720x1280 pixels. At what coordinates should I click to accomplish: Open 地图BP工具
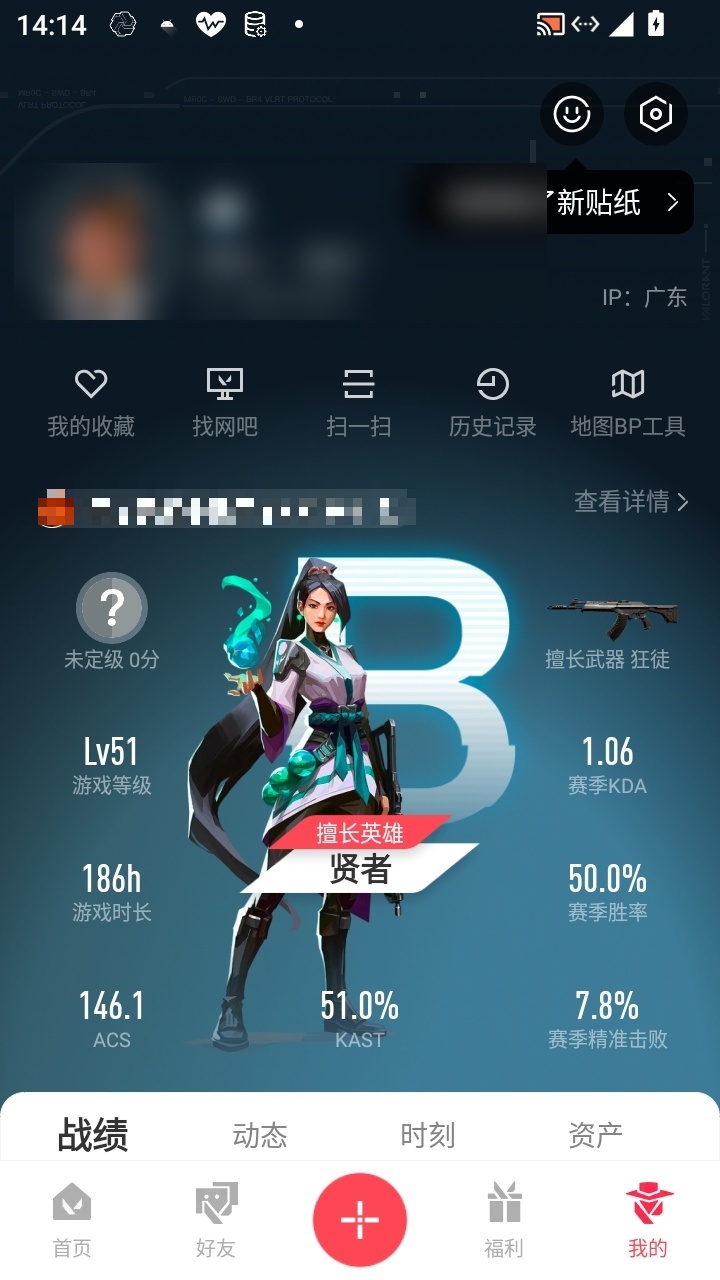(x=628, y=403)
